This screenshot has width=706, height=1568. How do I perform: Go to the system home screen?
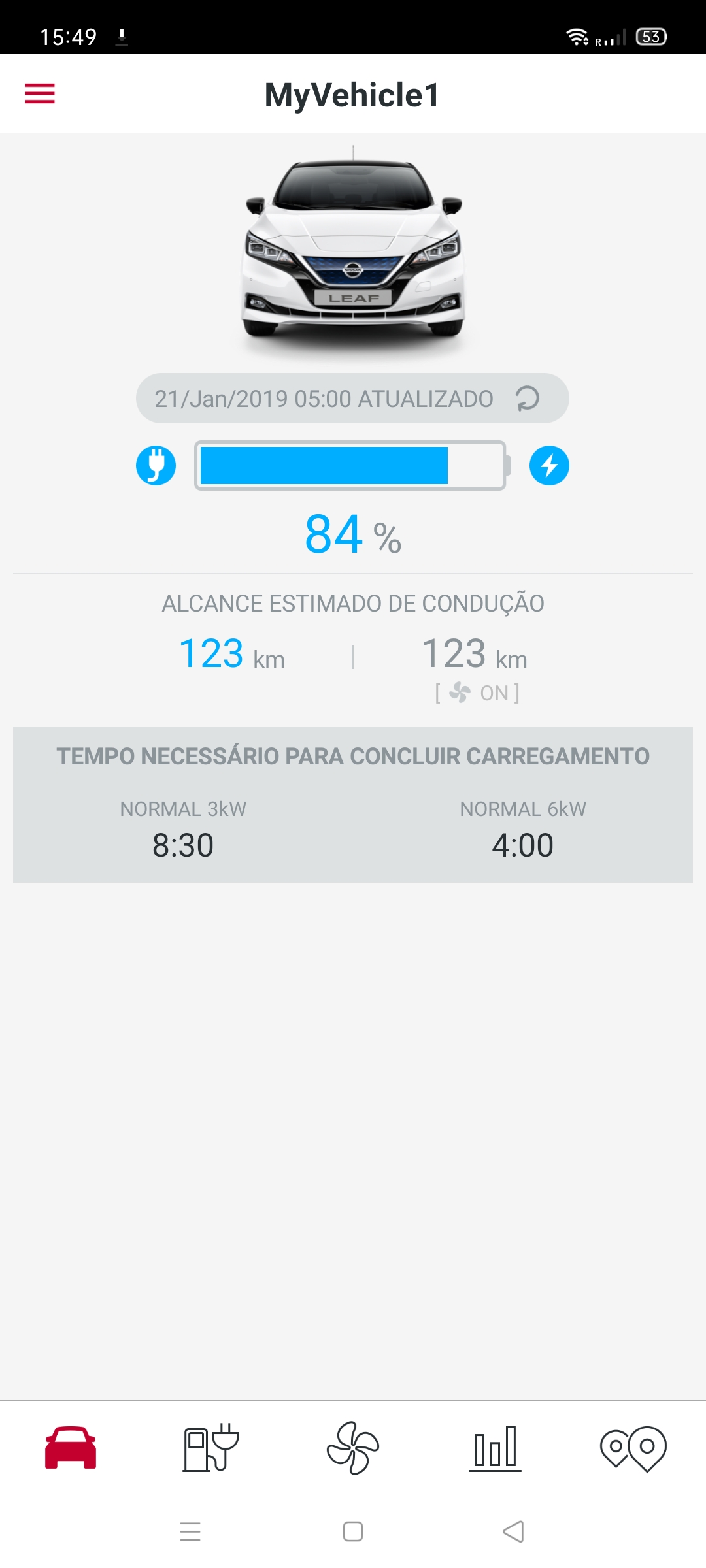tap(353, 1531)
